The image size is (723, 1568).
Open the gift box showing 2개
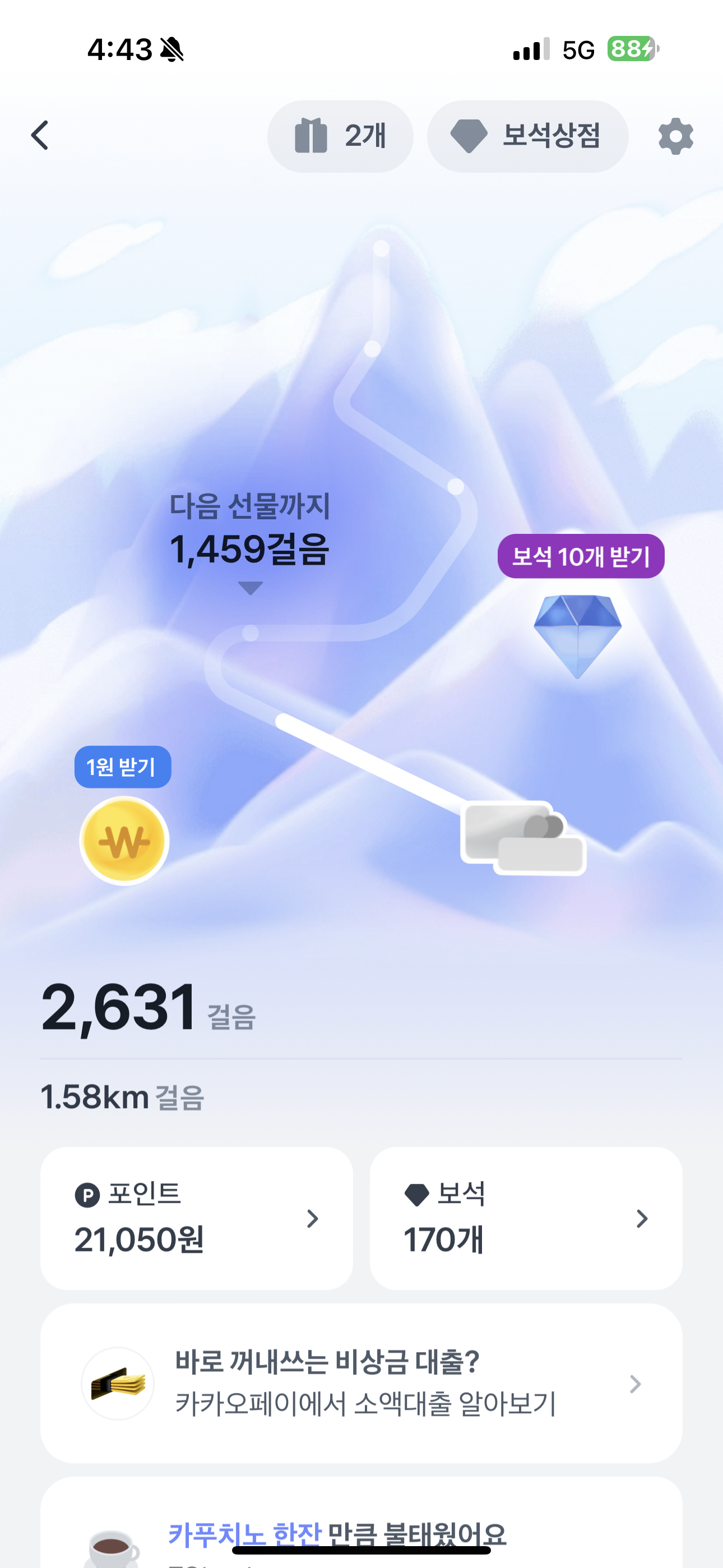(x=340, y=136)
